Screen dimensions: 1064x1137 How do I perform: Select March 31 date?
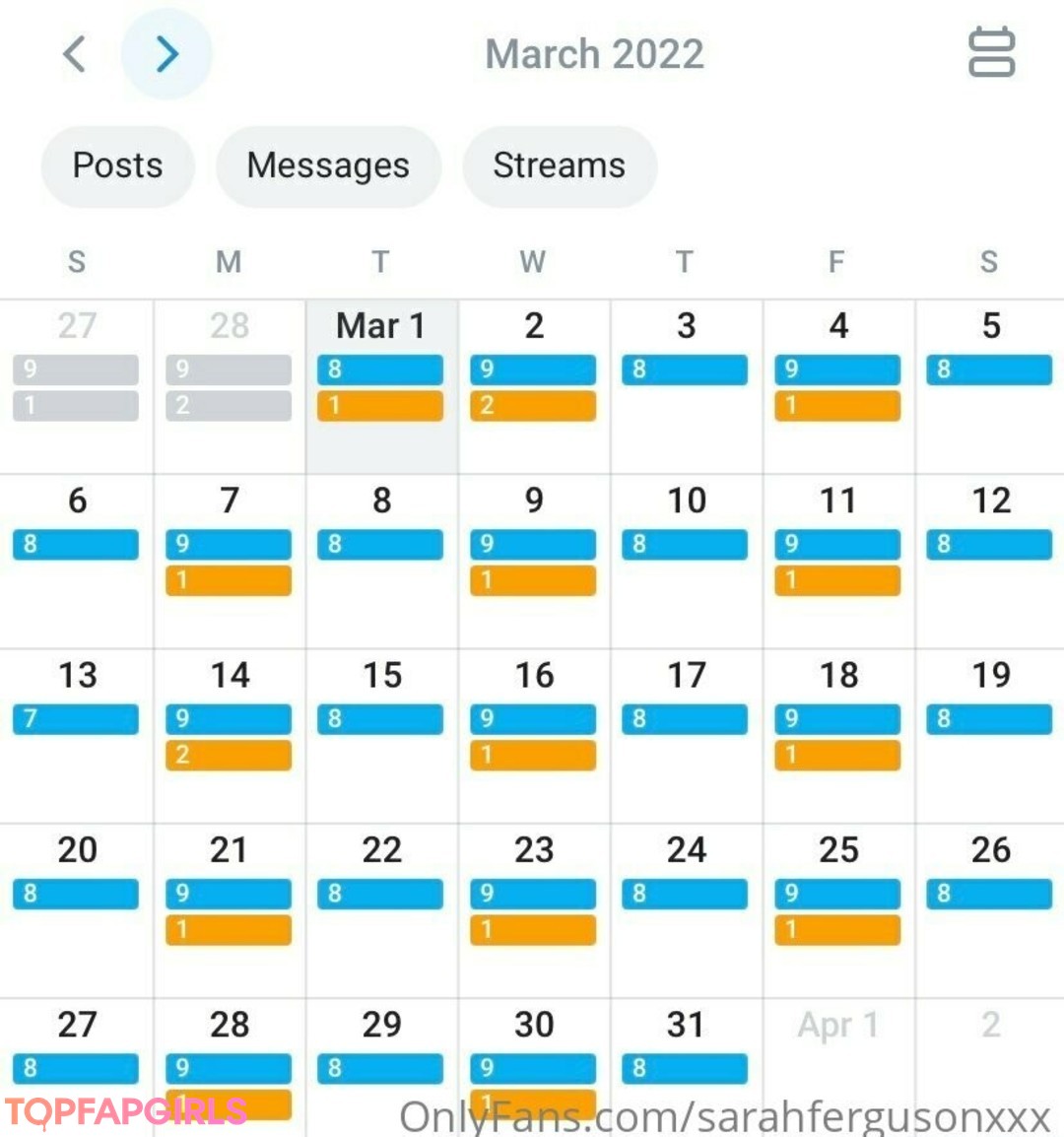687,1025
